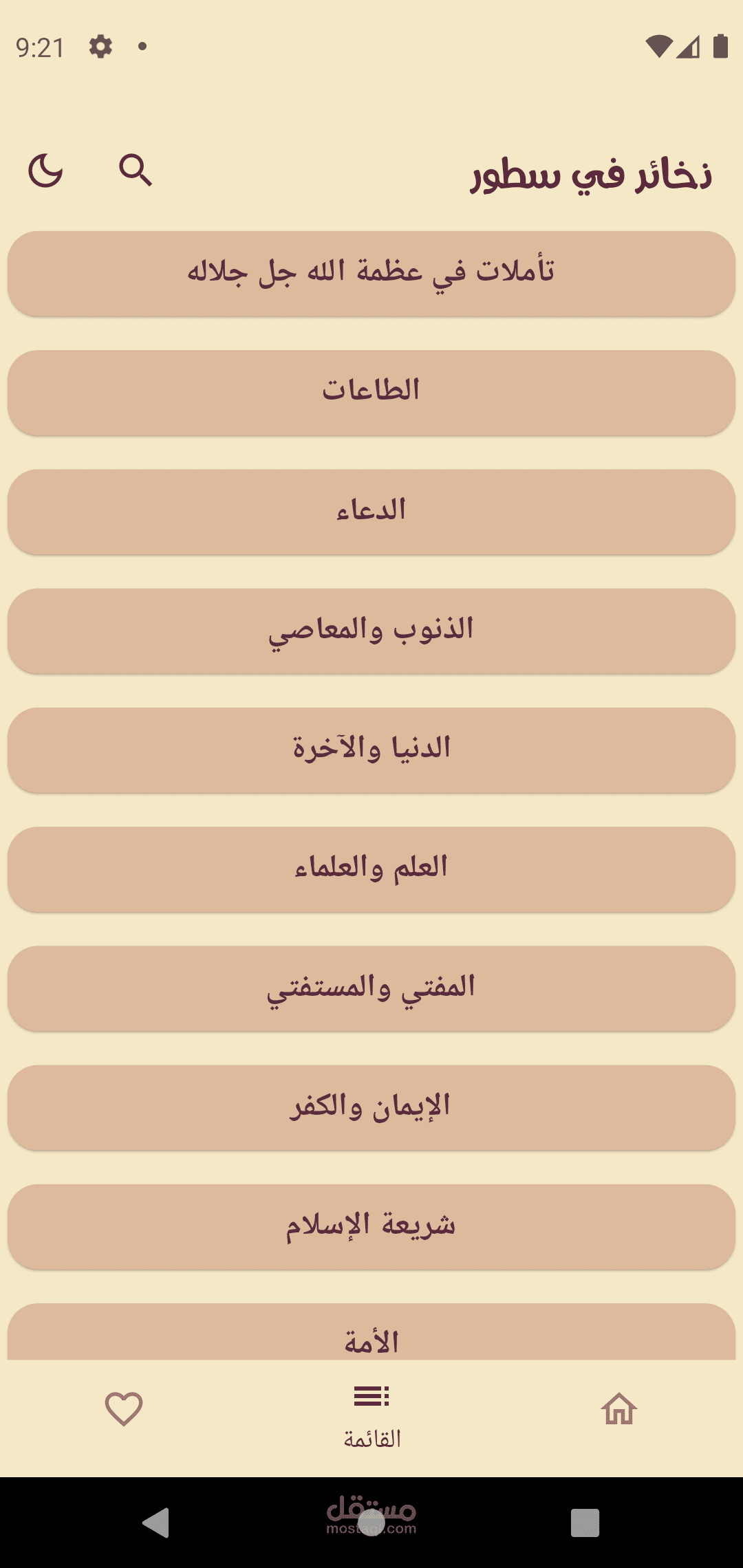Viewport: 743px width, 1568px height.
Task: Toggle dark mode with the moon icon
Action: [x=45, y=171]
